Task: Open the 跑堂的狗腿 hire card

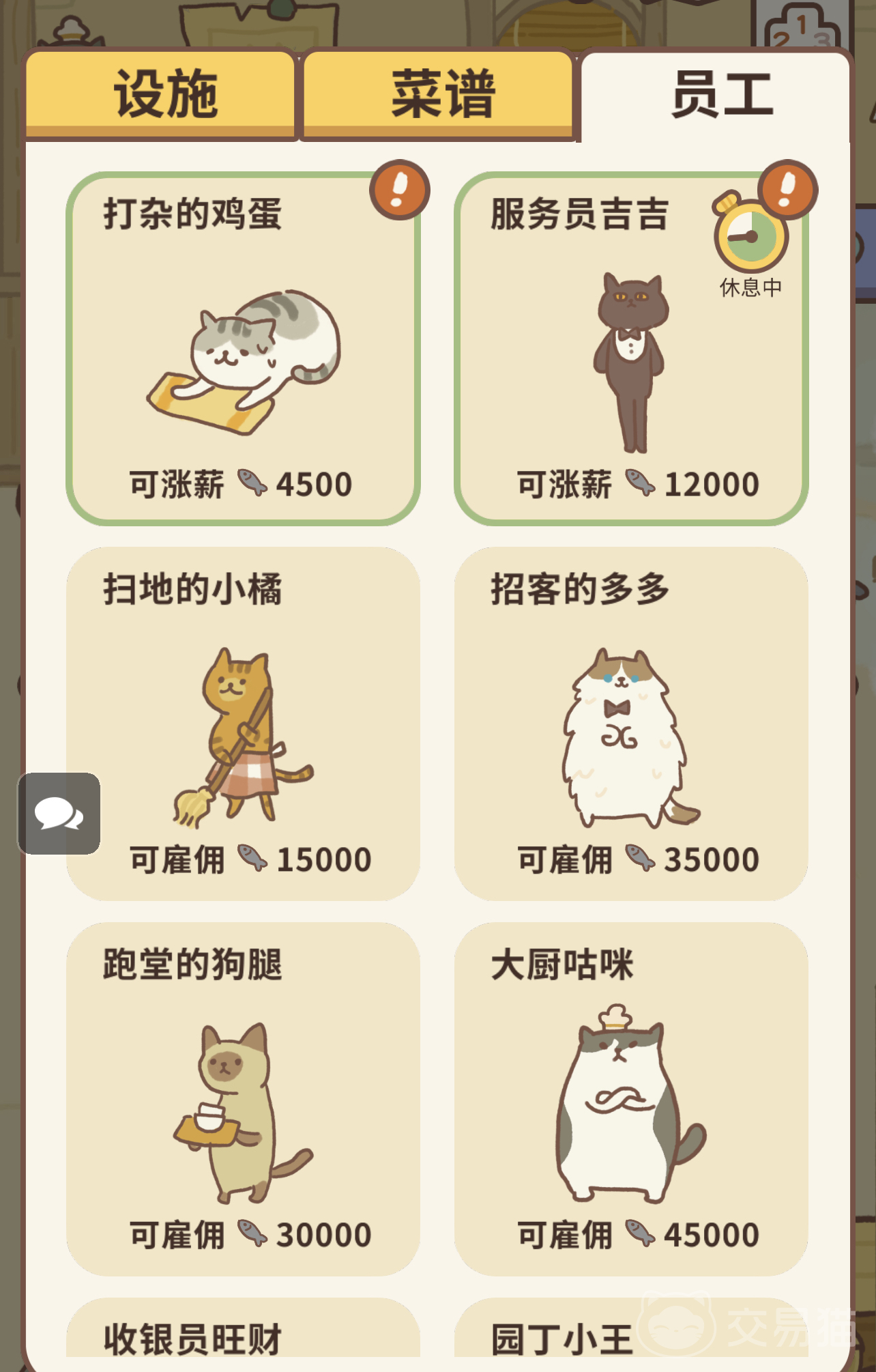Action: 243,1099
